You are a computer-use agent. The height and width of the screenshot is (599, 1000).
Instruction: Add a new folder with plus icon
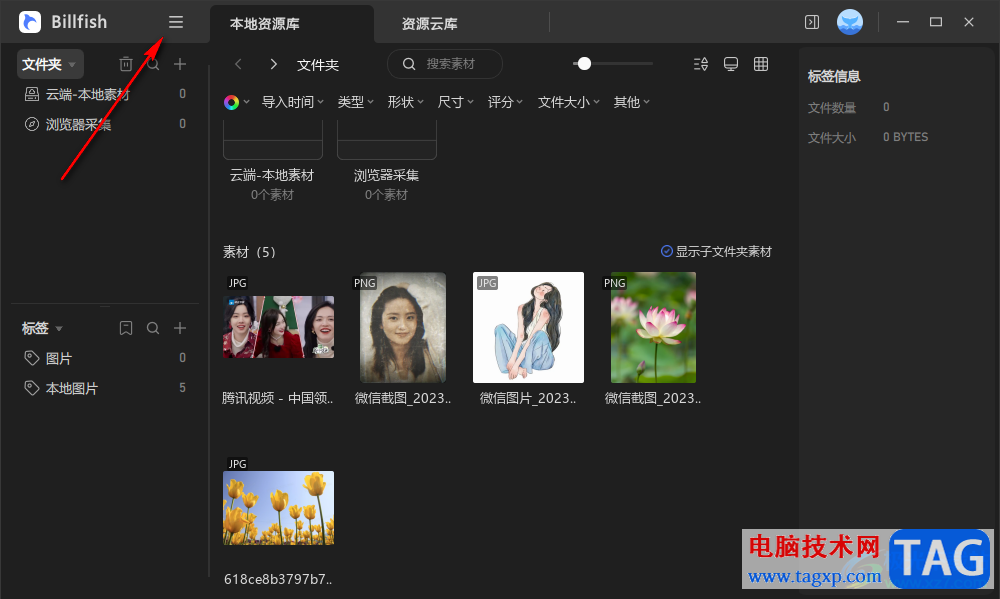point(180,64)
